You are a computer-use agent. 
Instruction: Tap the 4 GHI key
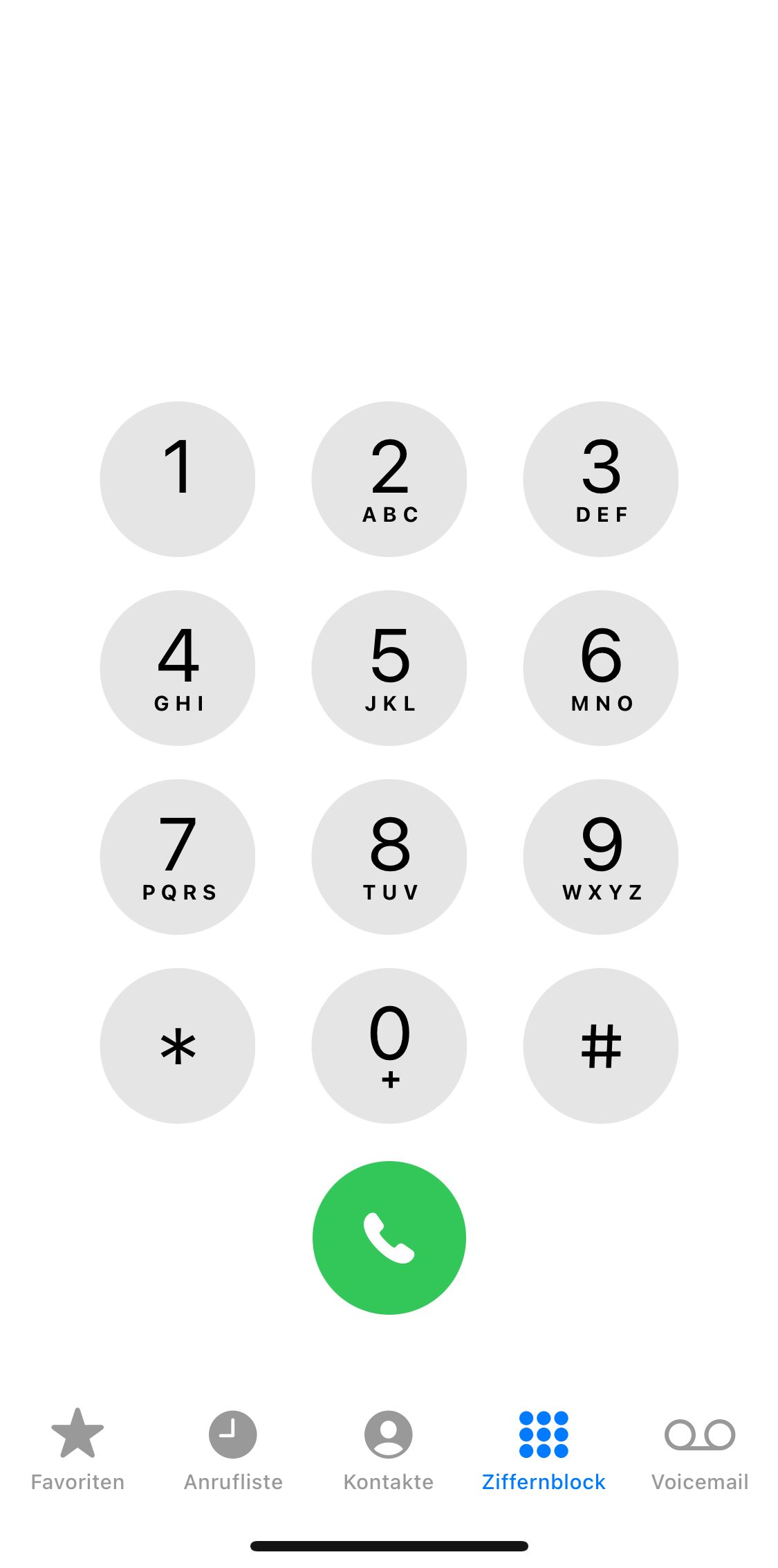pyautogui.click(x=178, y=668)
